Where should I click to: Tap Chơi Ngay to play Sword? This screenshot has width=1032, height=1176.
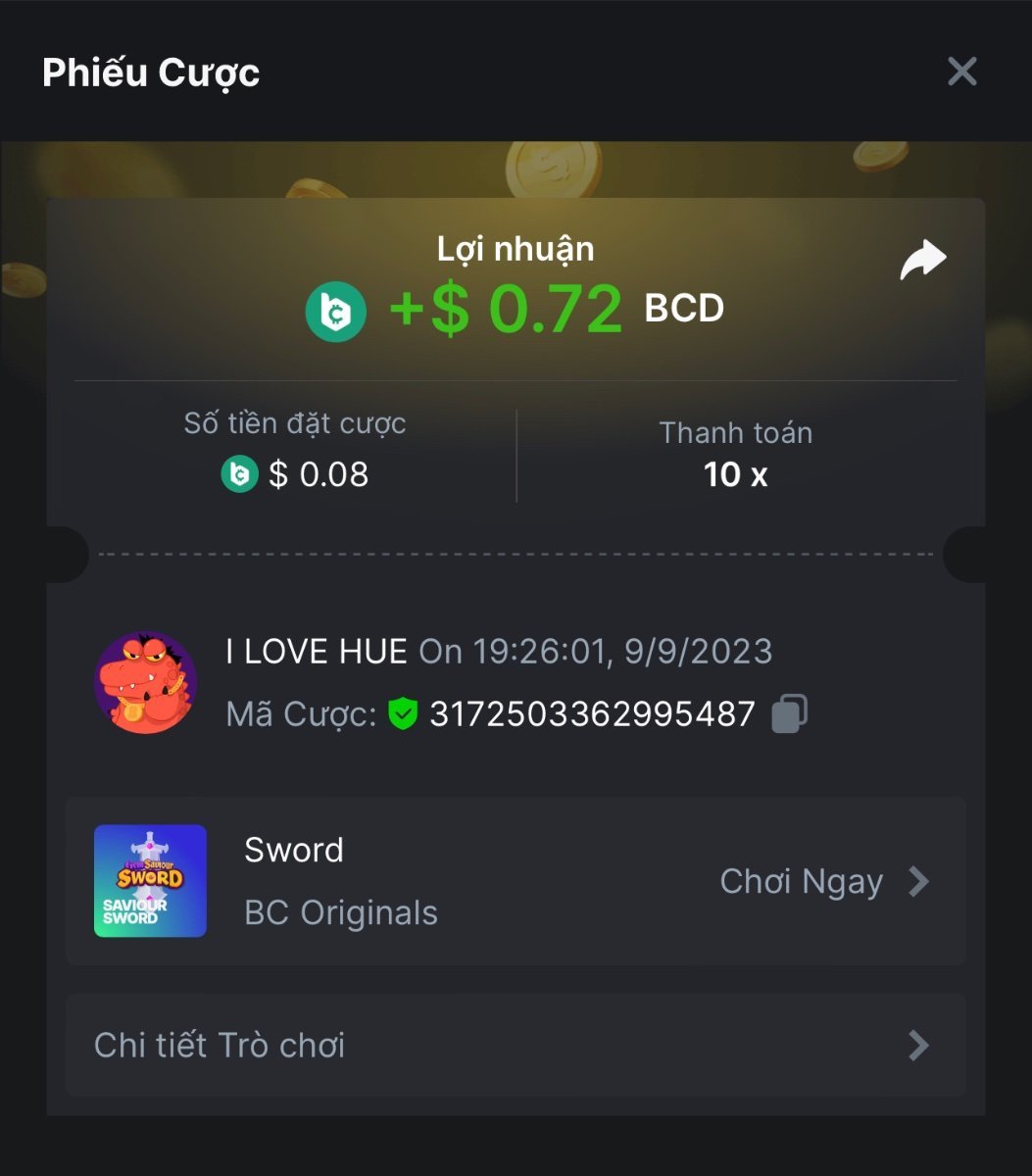tap(823, 882)
